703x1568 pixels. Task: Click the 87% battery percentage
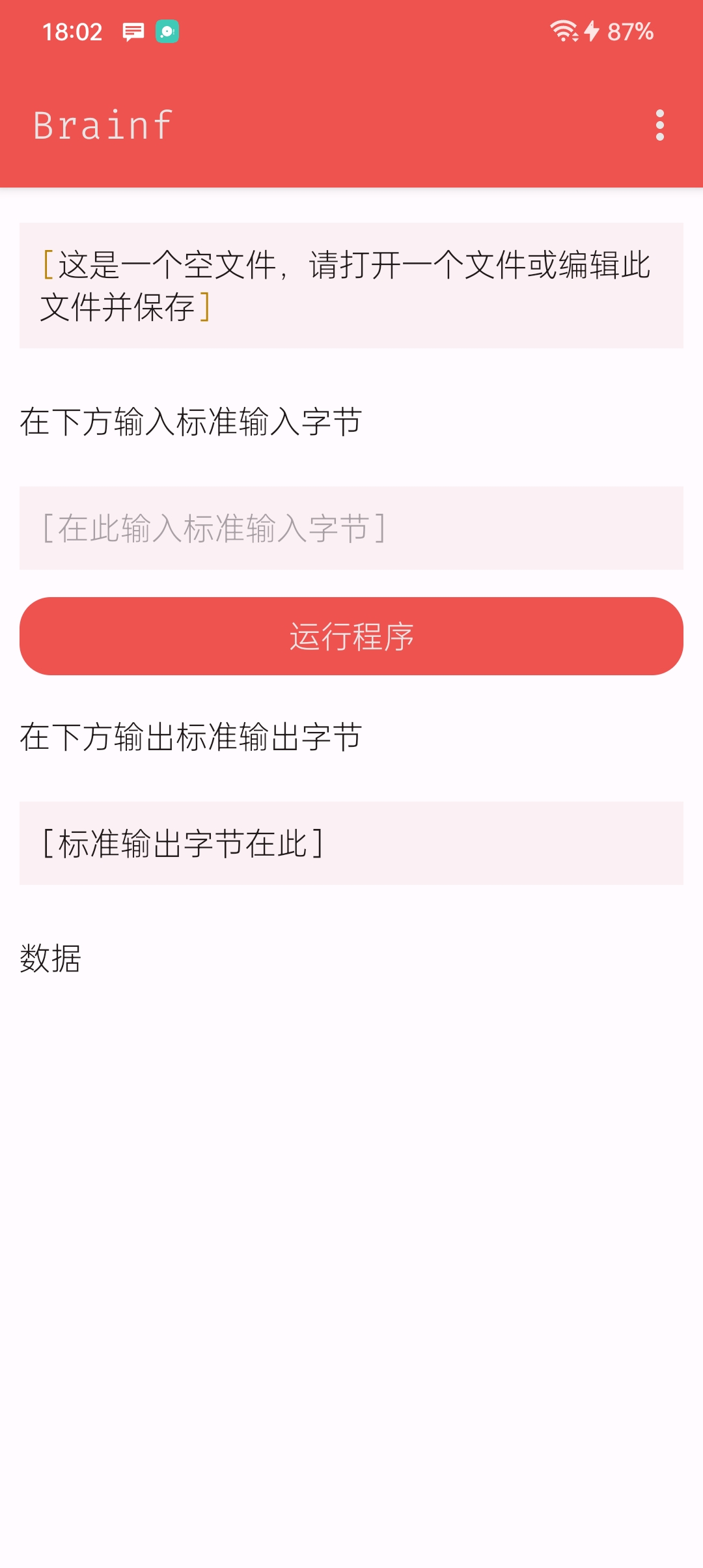[x=628, y=31]
